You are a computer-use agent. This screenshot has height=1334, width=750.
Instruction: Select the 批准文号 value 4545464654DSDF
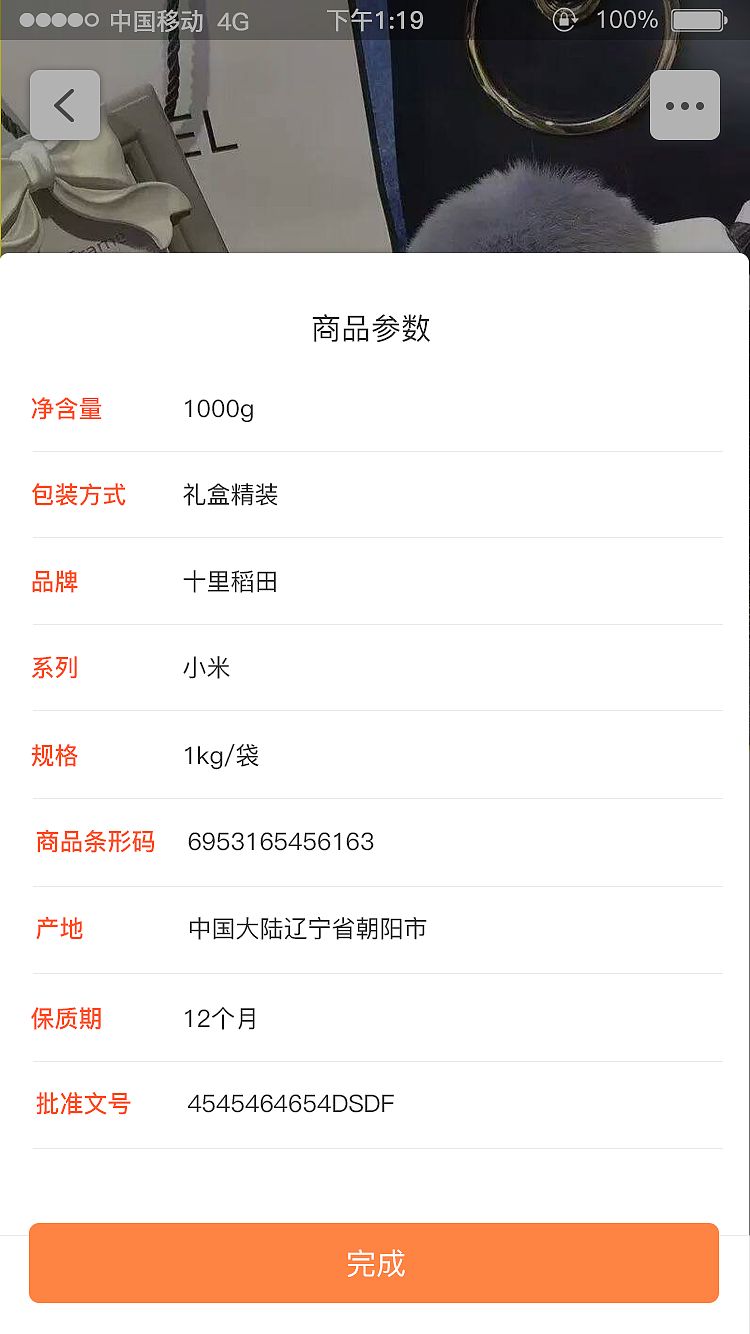[x=291, y=1103]
